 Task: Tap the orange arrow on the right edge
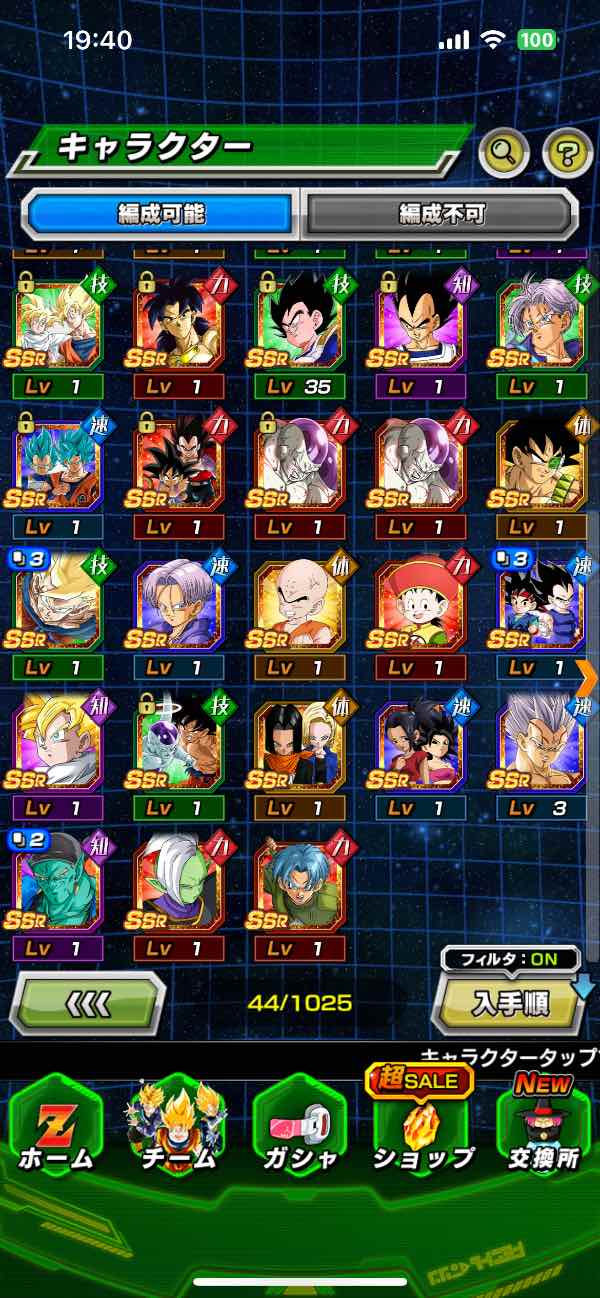tap(588, 678)
